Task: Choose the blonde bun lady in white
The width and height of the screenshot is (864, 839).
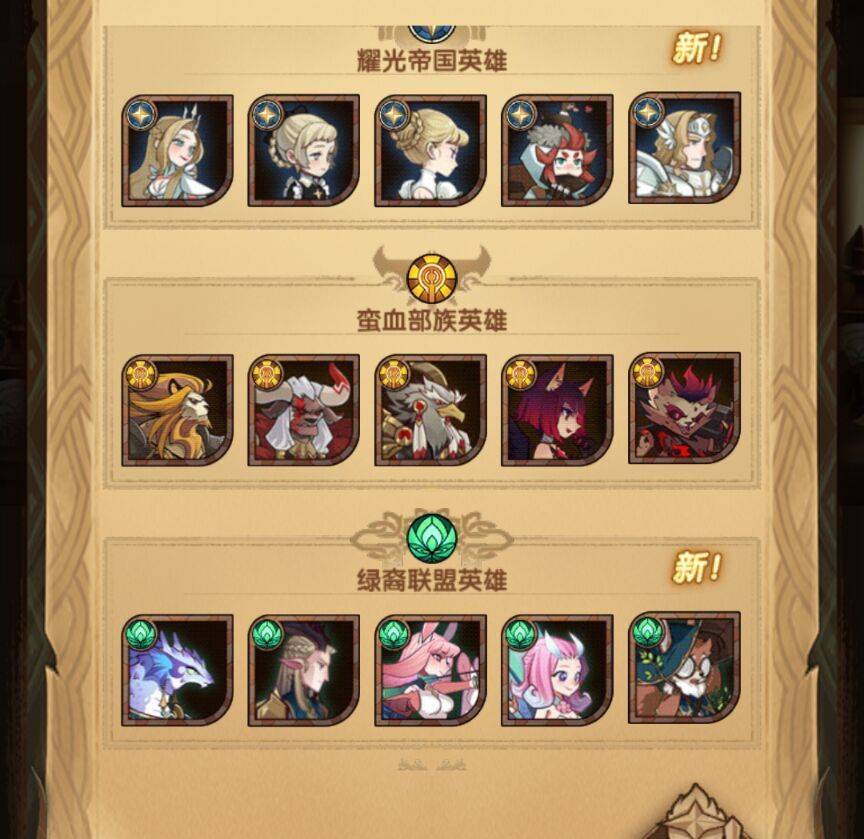Action: (x=431, y=151)
